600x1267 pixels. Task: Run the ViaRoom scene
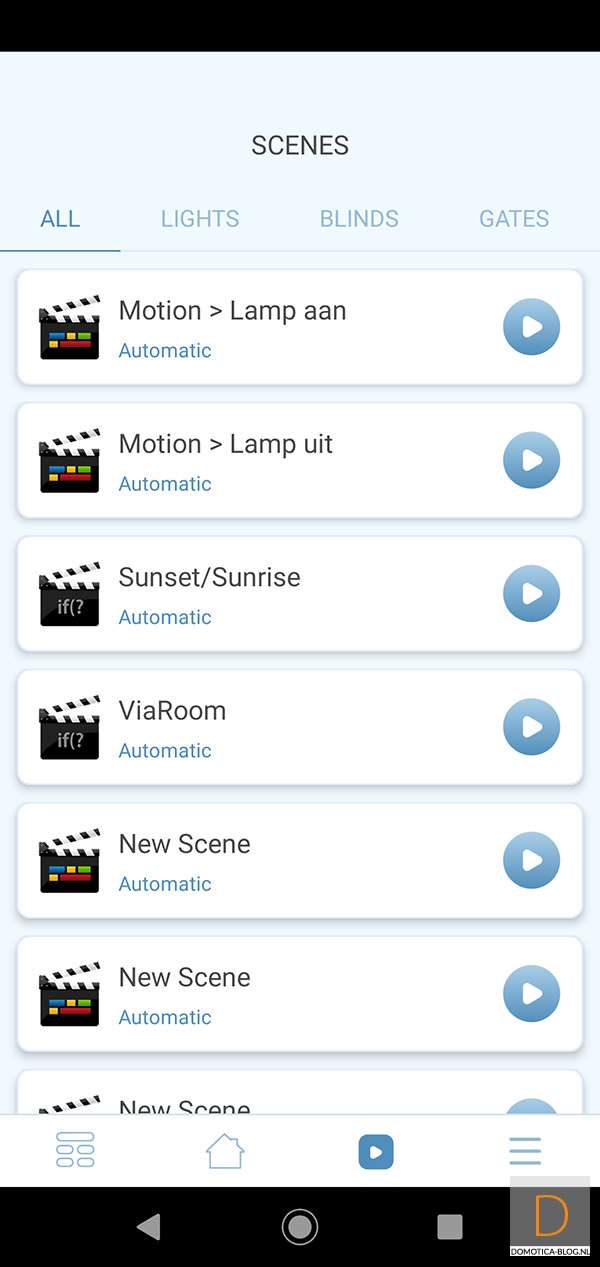tap(531, 727)
